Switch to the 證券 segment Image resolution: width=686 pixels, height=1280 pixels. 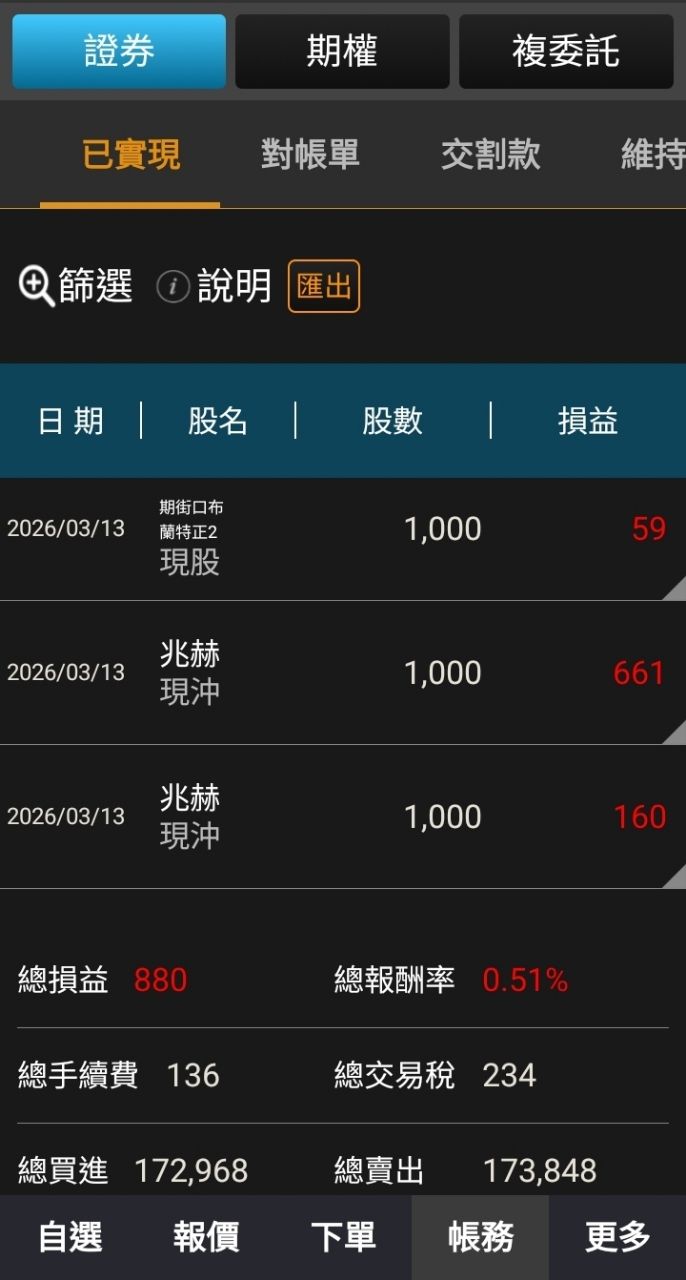[119, 52]
